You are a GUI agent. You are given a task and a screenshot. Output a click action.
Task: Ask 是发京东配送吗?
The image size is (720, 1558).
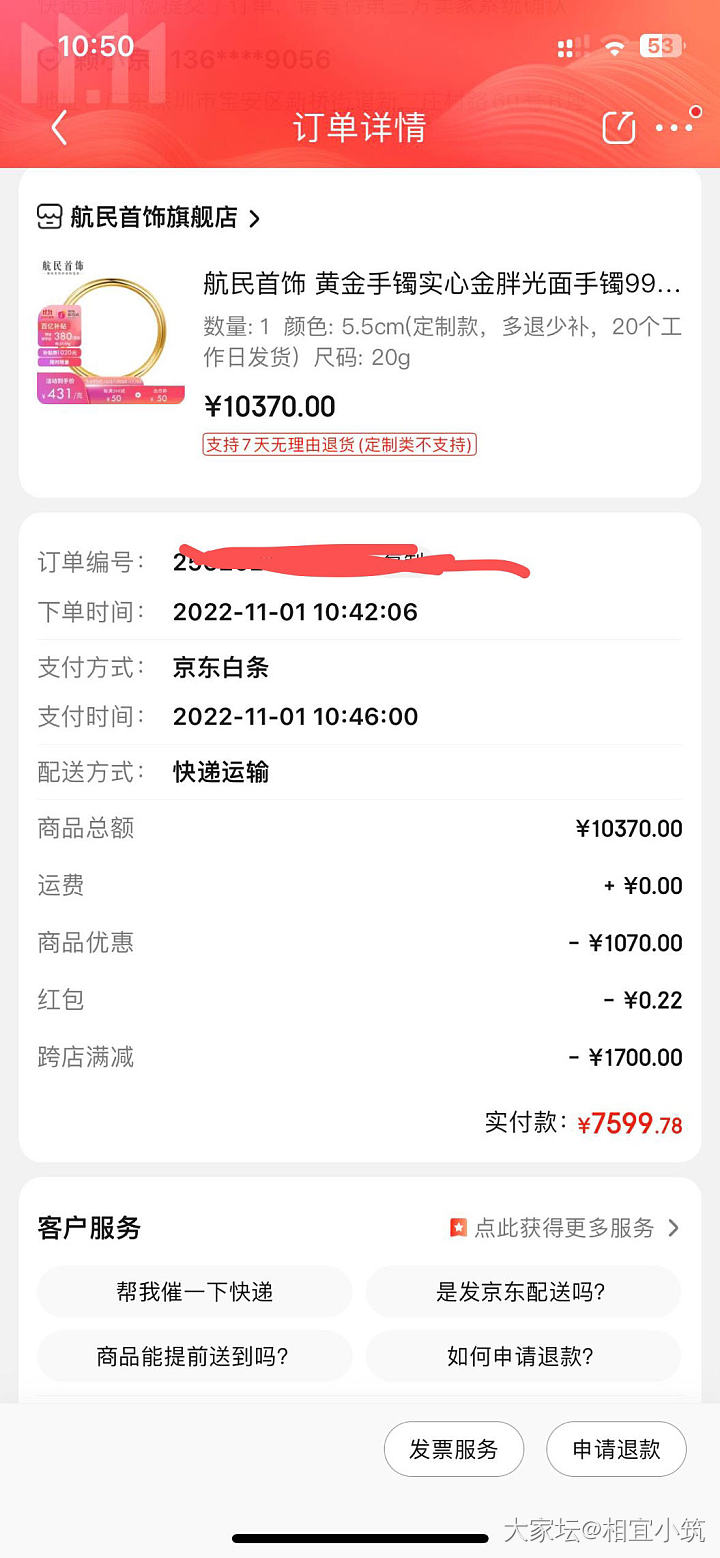point(522,1292)
